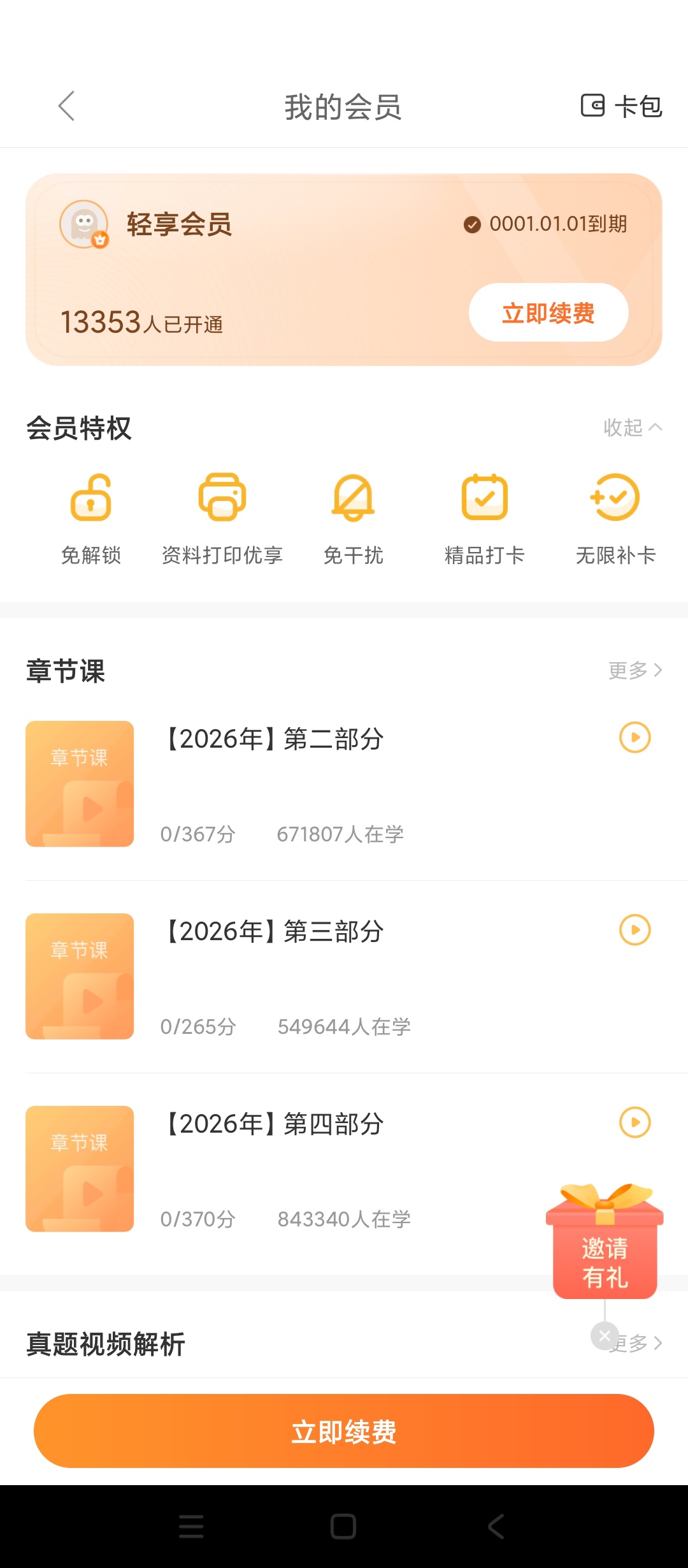Play 【2026年】第四部分 via play icon
688x1568 pixels.
[x=635, y=1122]
